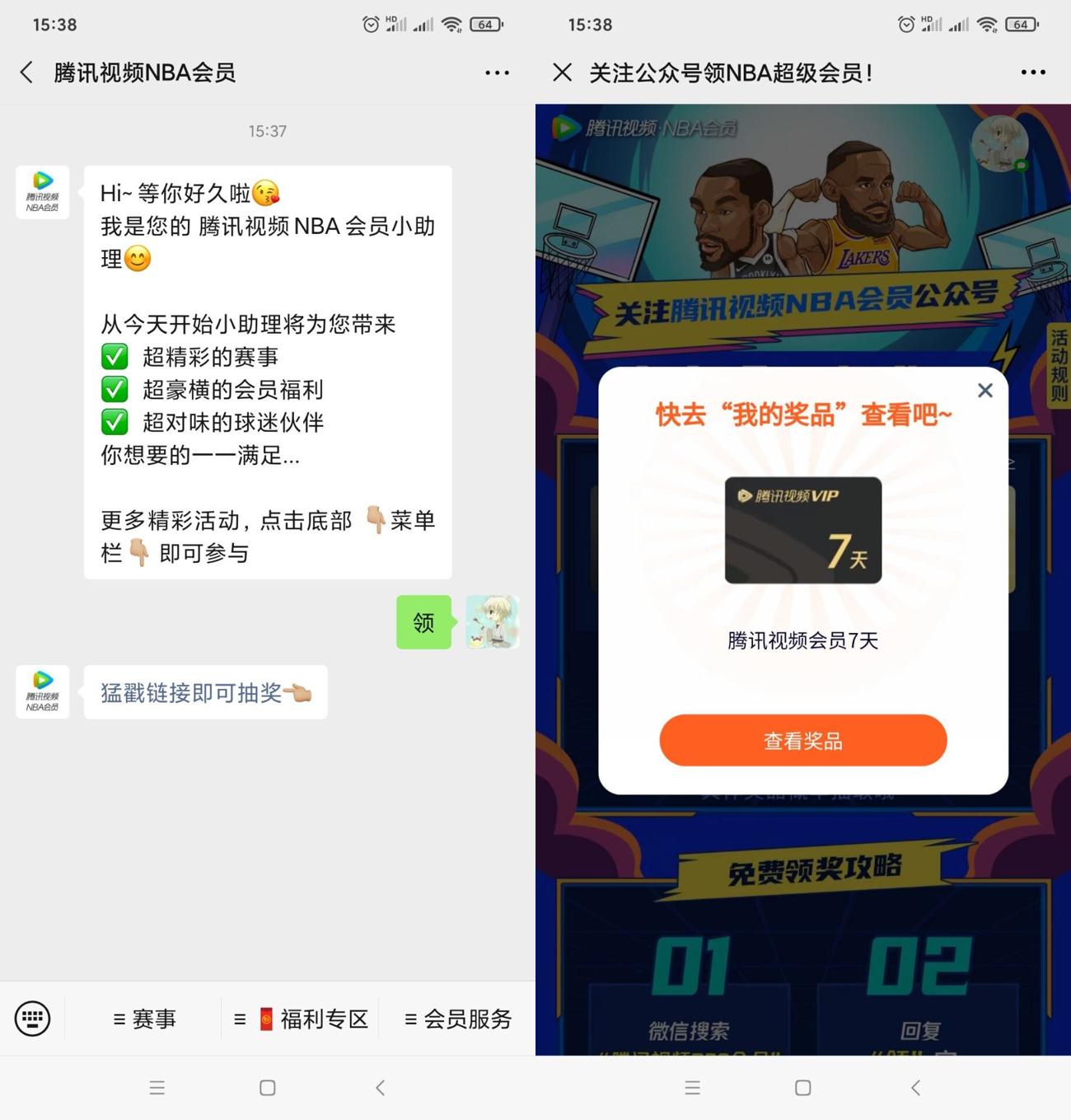Tap the keyboard icon in the chat bar
Image resolution: width=1071 pixels, height=1120 pixels.
31,1019
